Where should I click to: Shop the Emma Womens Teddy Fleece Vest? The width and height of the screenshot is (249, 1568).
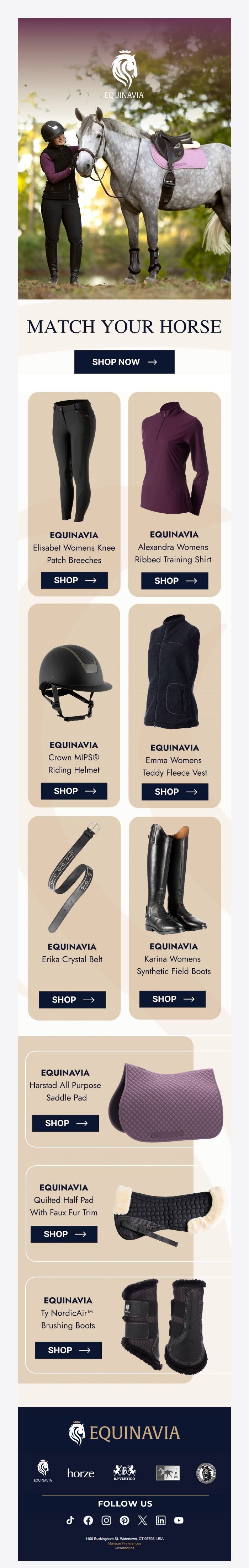pos(175,791)
